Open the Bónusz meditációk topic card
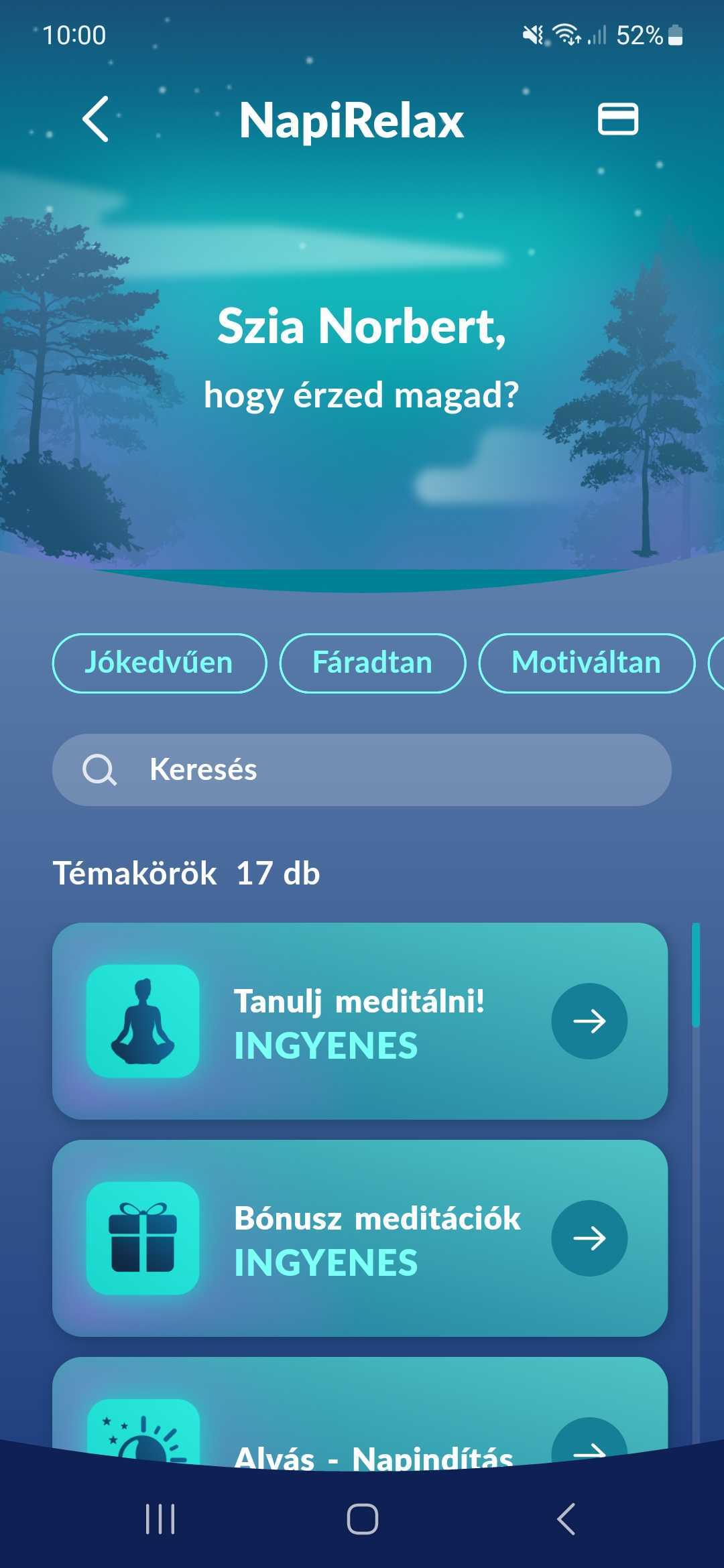Viewport: 724px width, 1568px height. point(360,1238)
